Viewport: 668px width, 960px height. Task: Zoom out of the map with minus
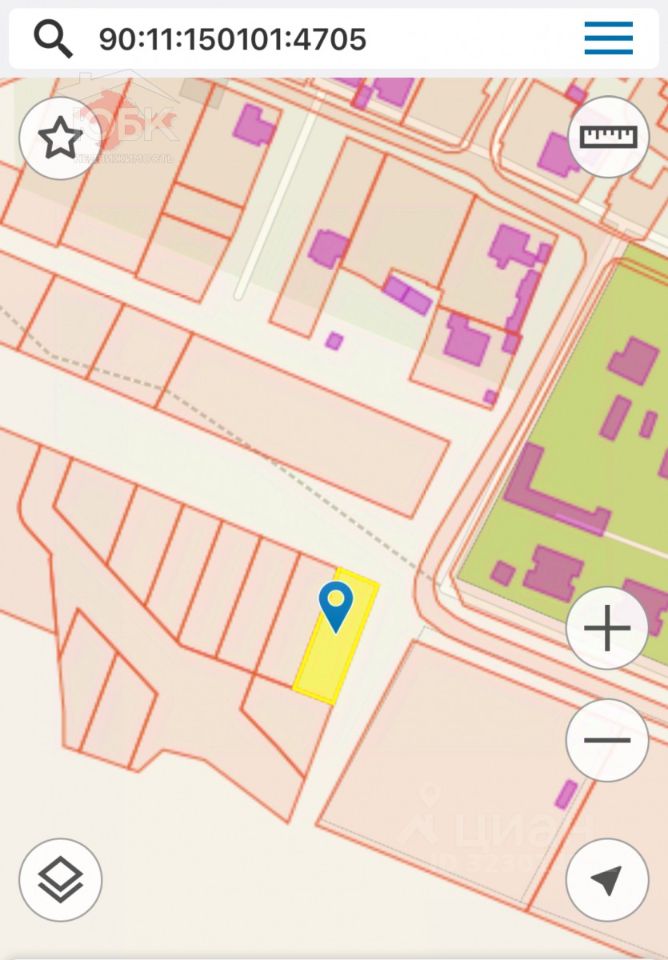[607, 740]
